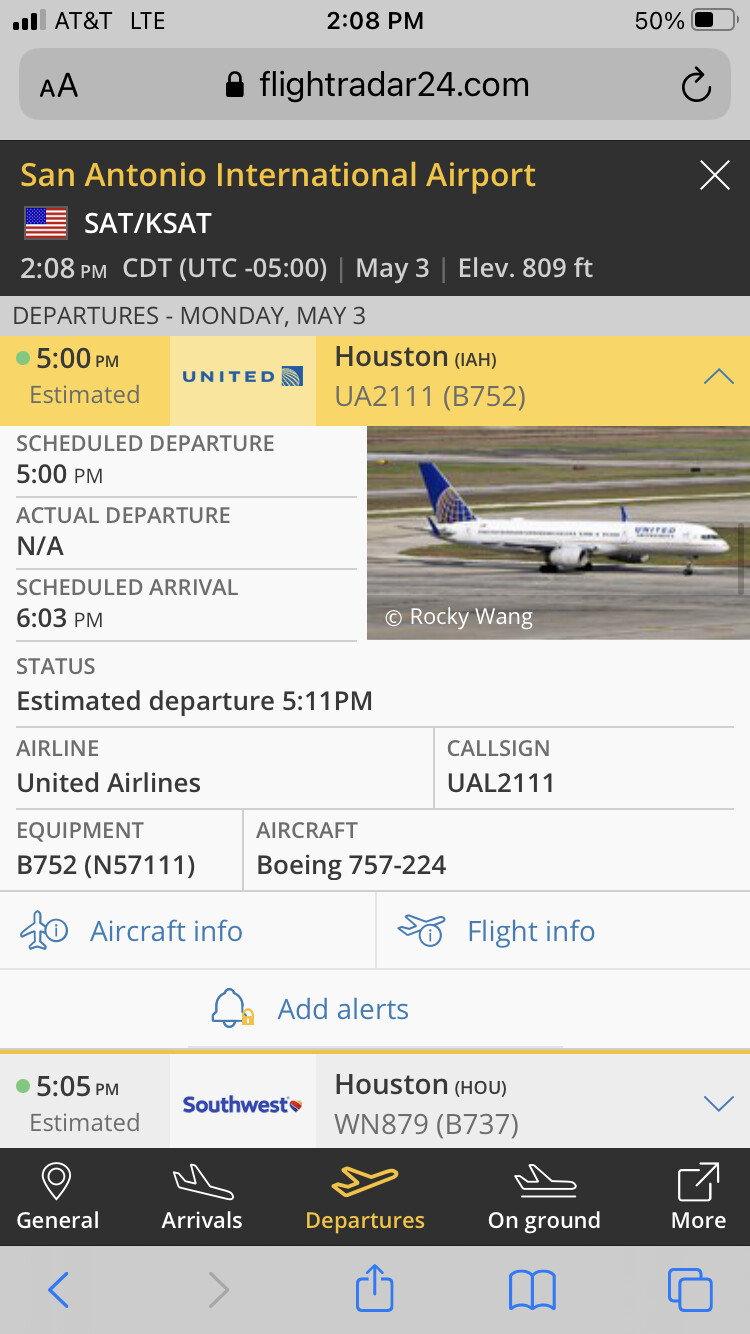The image size is (750, 1334).
Task: Select the Departures tab
Action: coord(365,1197)
